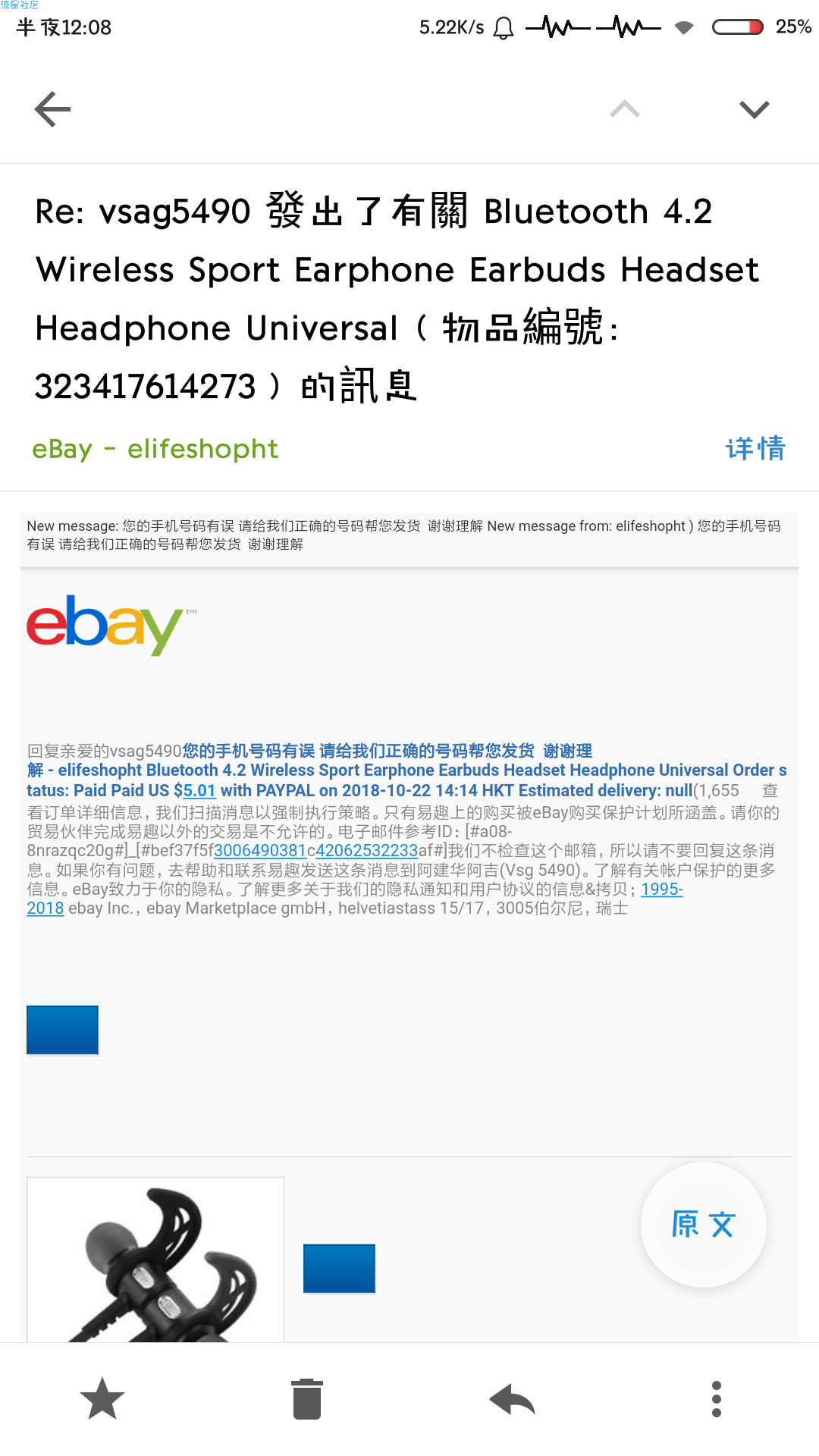Go back to the inbox

point(52,109)
